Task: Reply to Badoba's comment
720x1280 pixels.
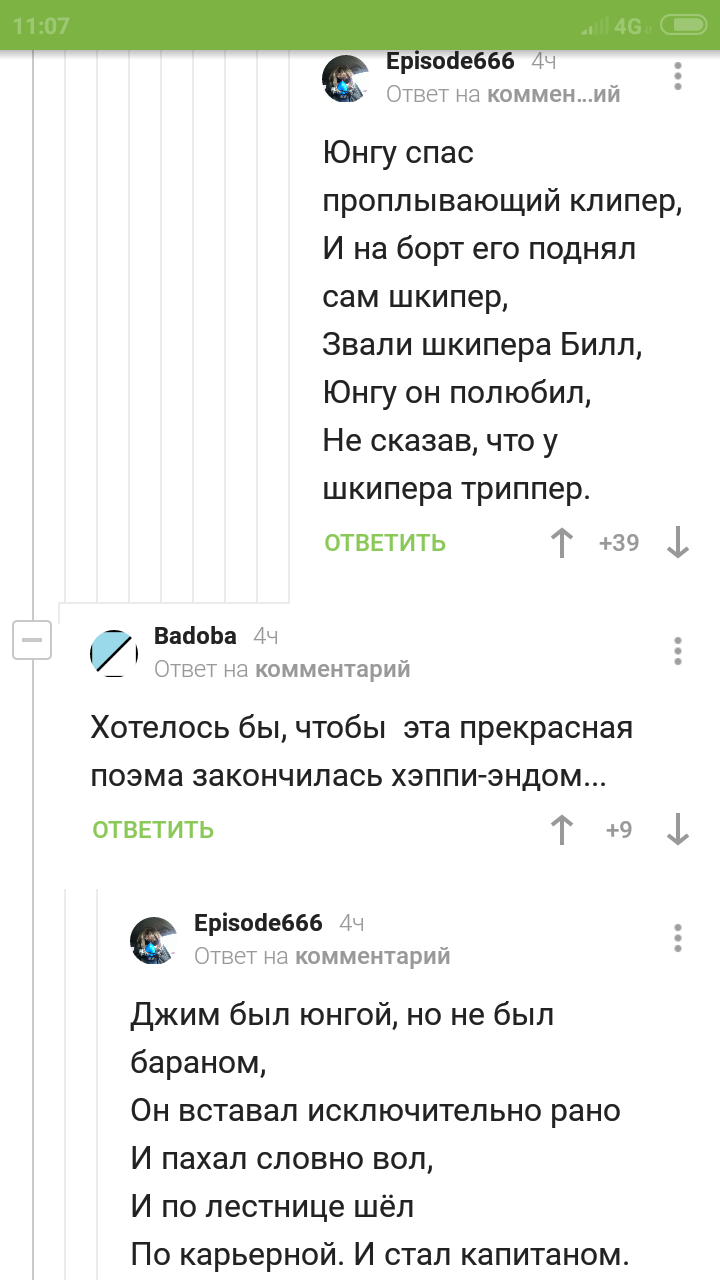Action: point(153,829)
